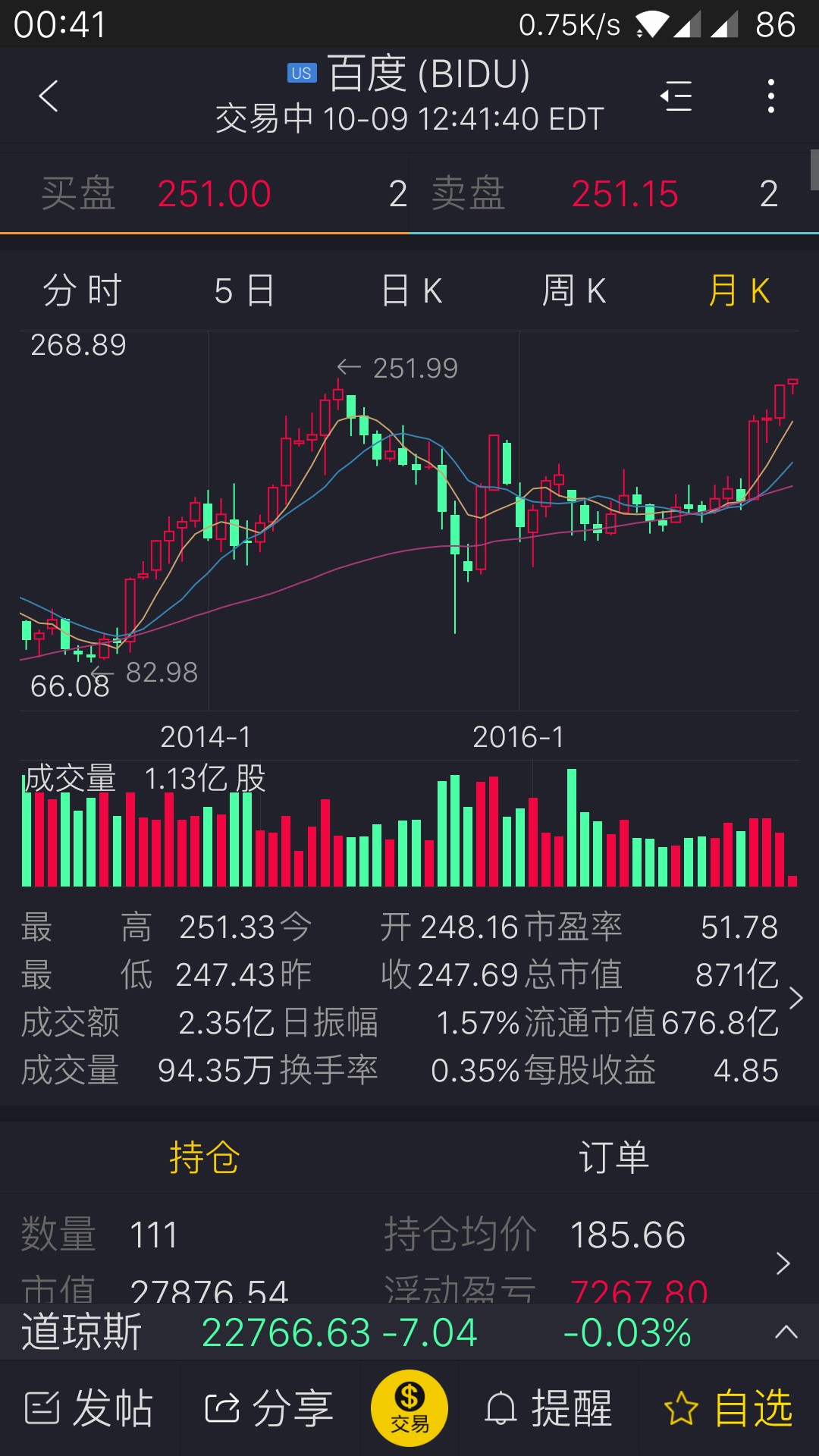
Task: Open position details chevron next to 持仓均价
Action: pyautogui.click(x=783, y=1263)
